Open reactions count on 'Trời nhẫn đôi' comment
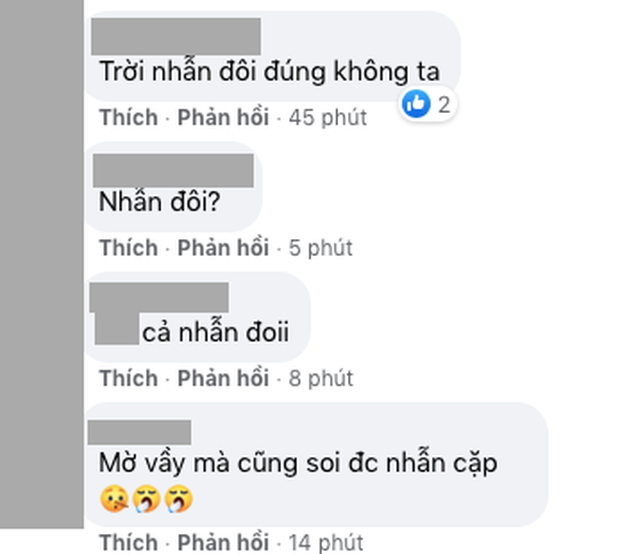The width and height of the screenshot is (620, 554). point(428,103)
